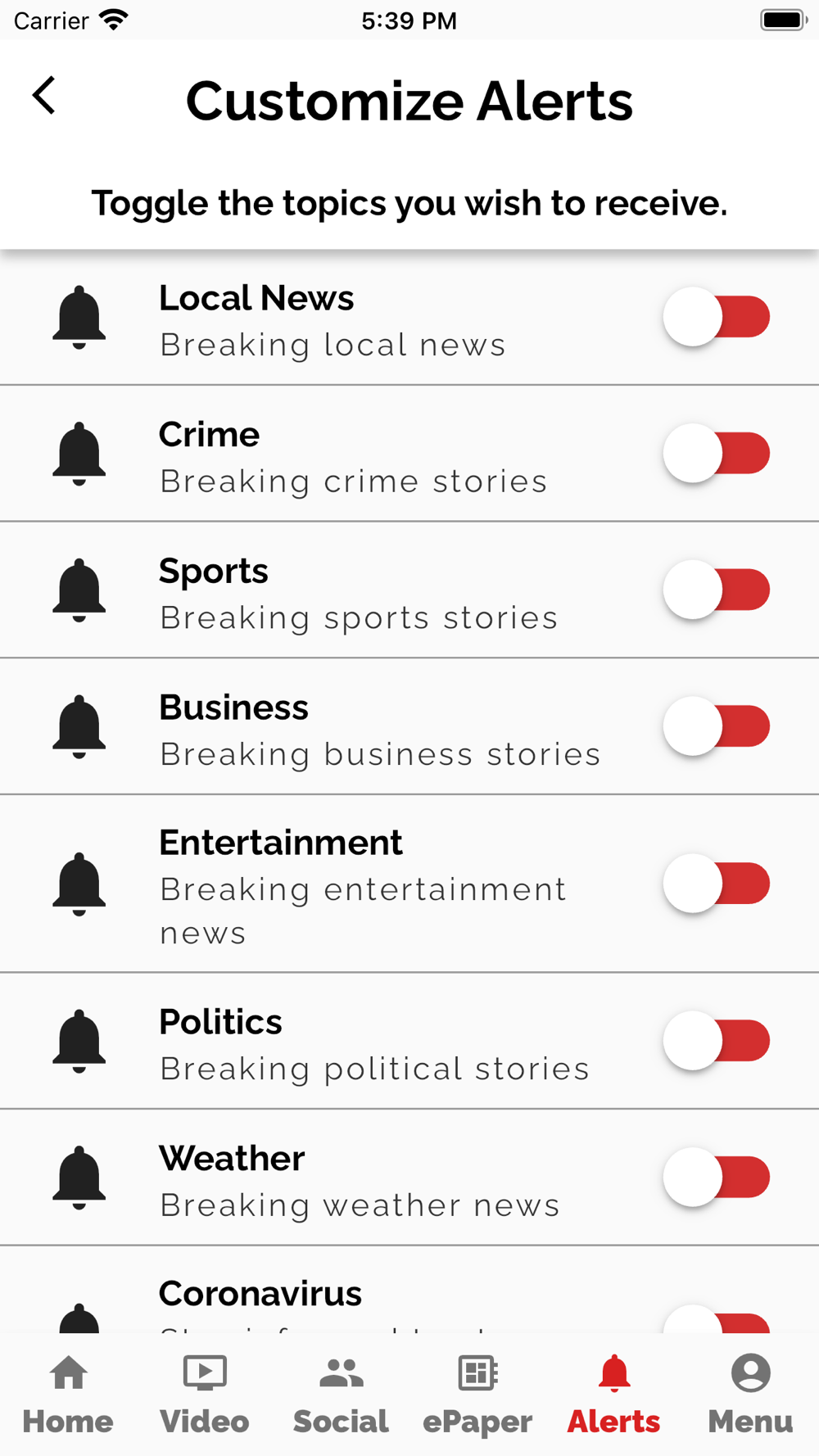Open the ePaper tab
Screen dimensions: 819x1456
pyautogui.click(x=477, y=1395)
